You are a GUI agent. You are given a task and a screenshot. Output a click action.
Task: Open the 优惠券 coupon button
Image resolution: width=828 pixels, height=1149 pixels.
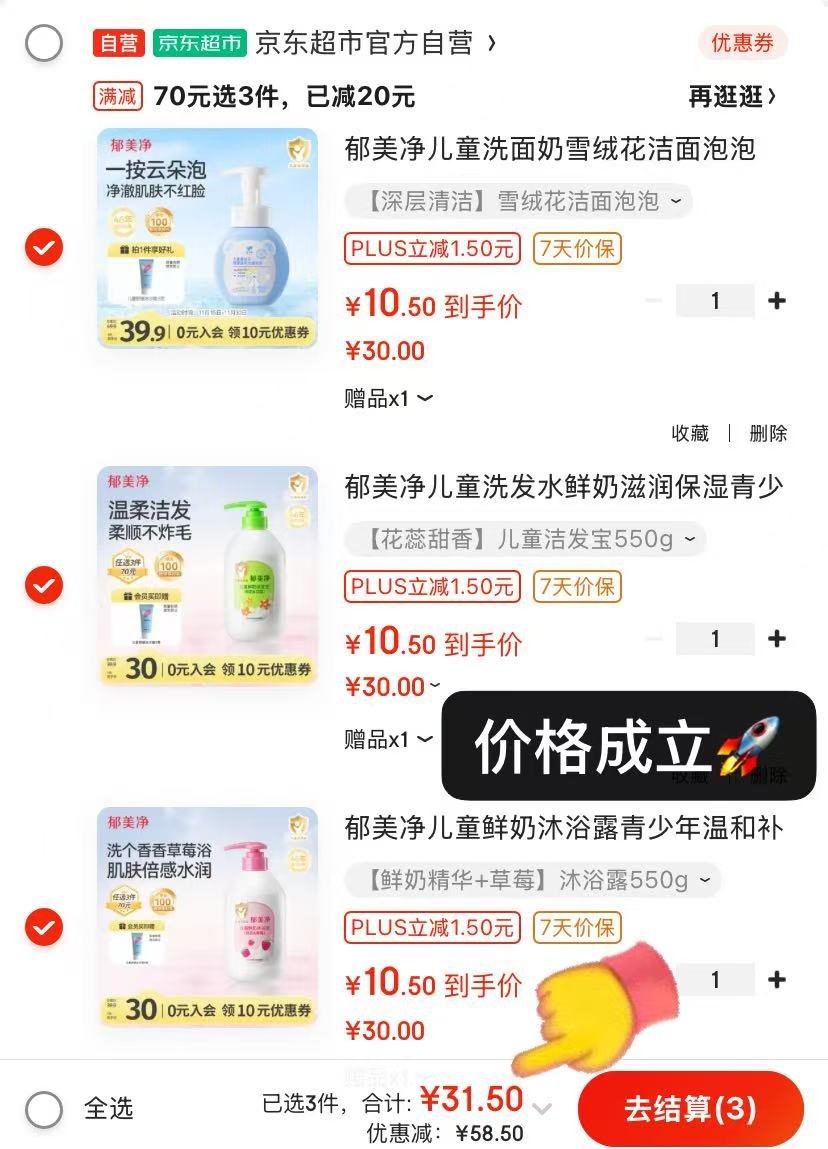pyautogui.click(x=742, y=43)
